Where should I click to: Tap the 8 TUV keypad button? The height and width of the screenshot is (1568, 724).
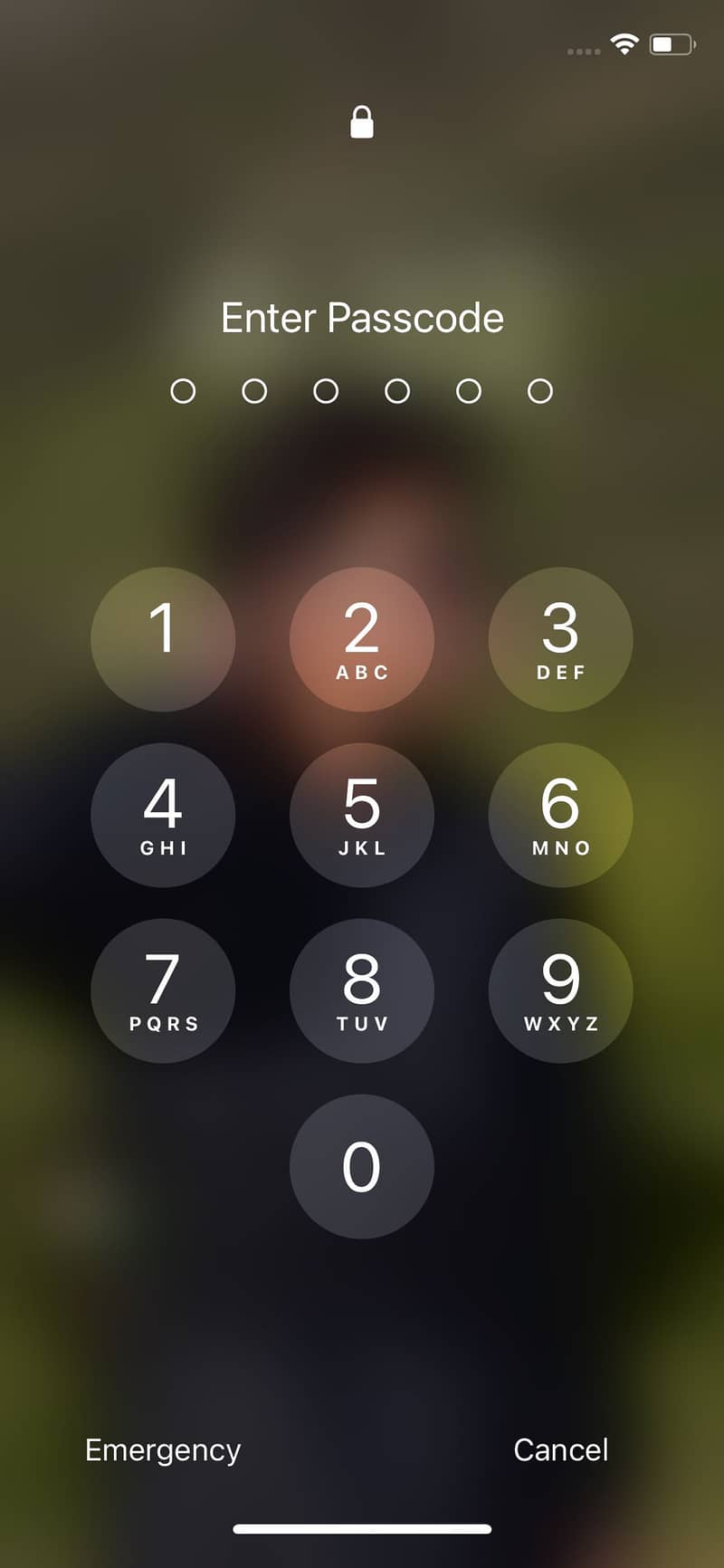click(x=362, y=991)
